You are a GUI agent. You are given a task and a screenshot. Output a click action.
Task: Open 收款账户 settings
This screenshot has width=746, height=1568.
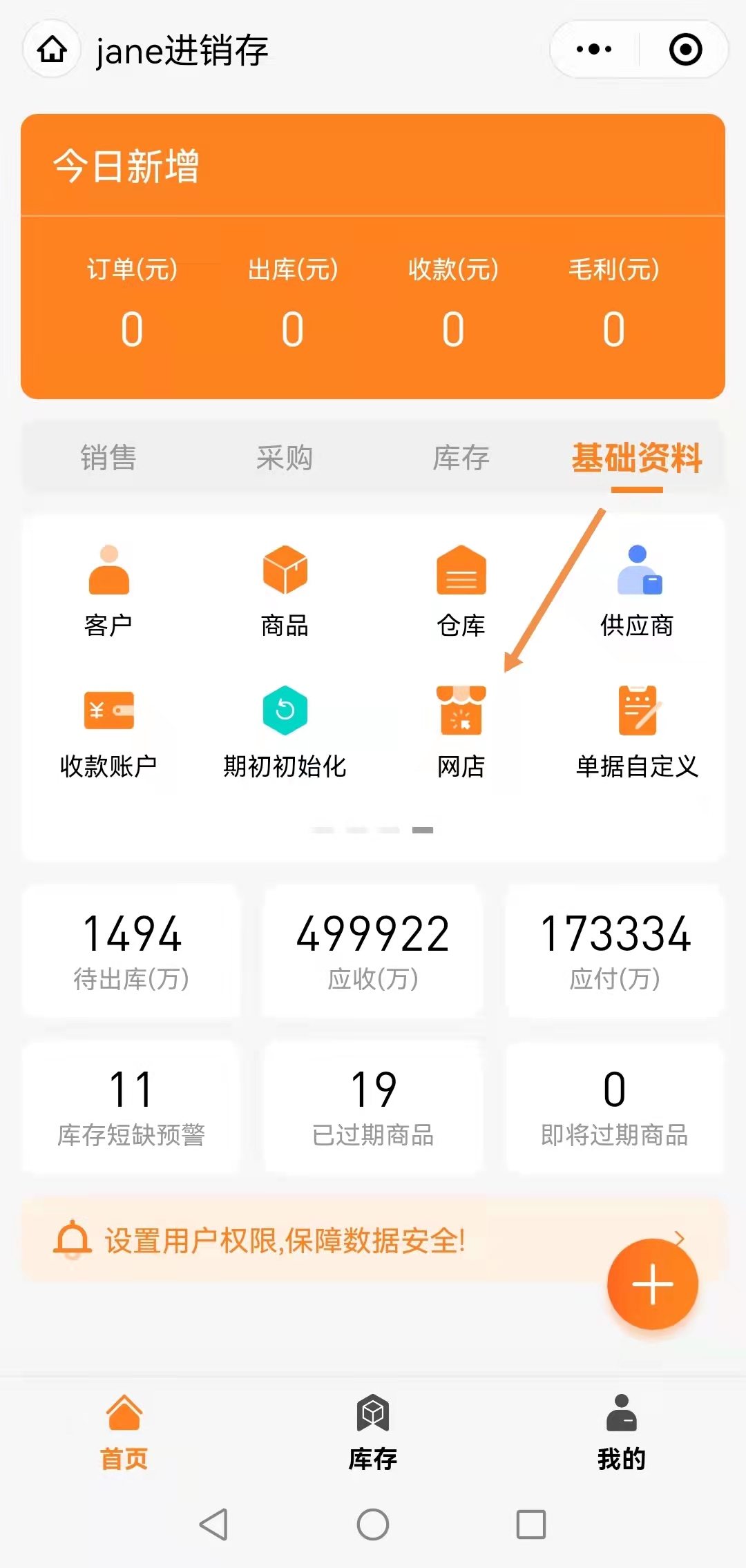tap(108, 730)
